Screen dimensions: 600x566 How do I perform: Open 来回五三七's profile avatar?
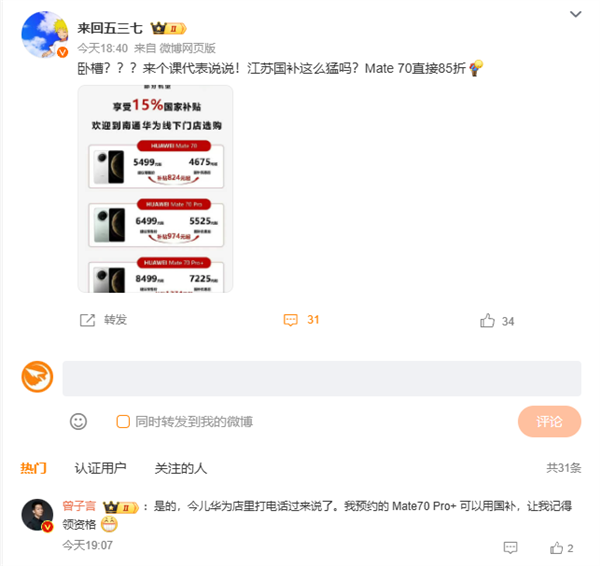[44, 36]
